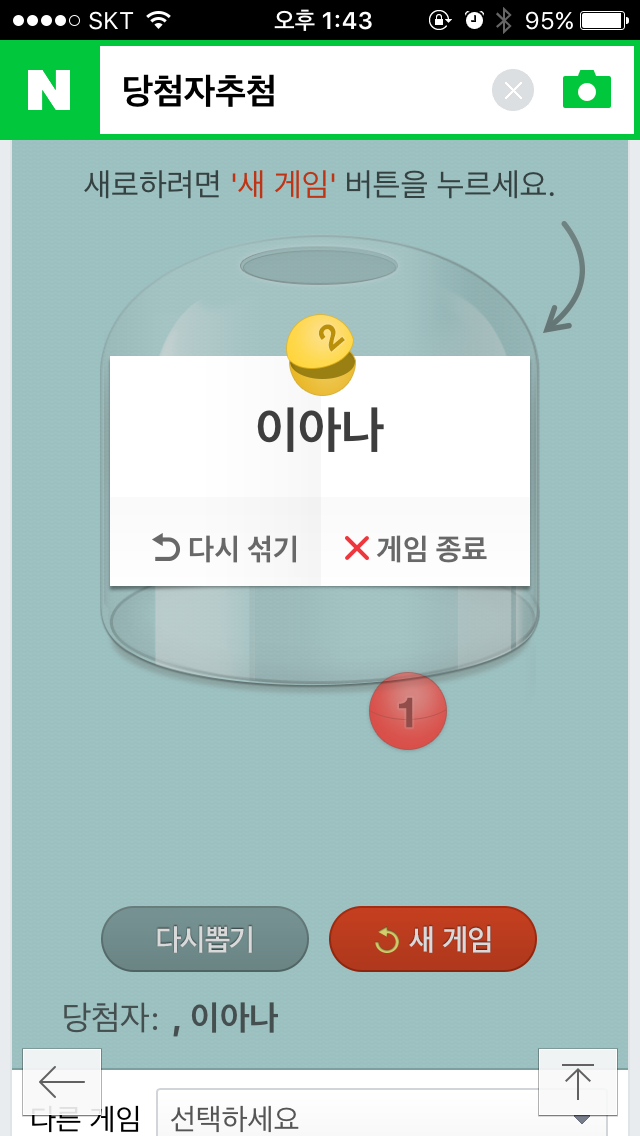Screen dimensions: 640x1136
Task: Jump to top of page
Action: click(577, 1082)
